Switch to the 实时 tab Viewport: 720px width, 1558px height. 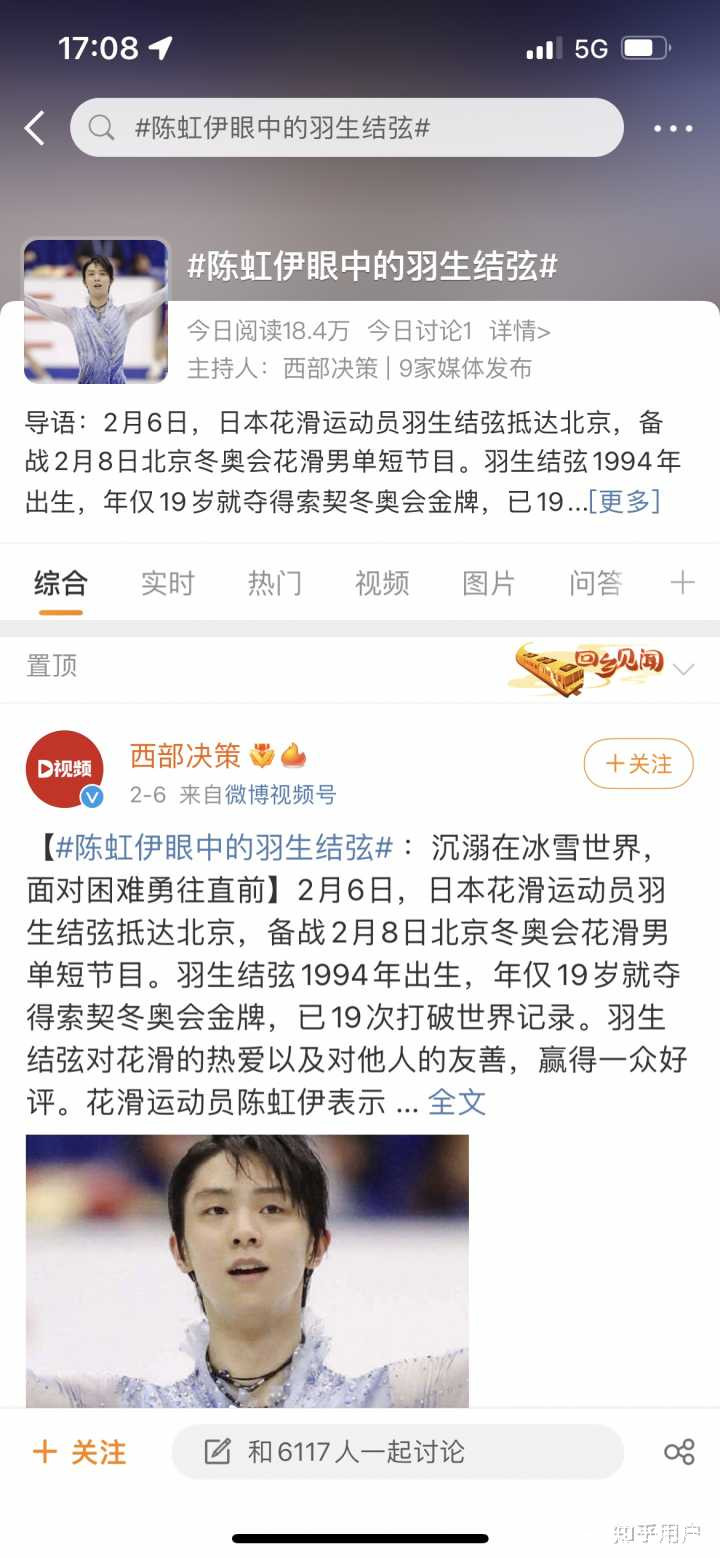[167, 583]
